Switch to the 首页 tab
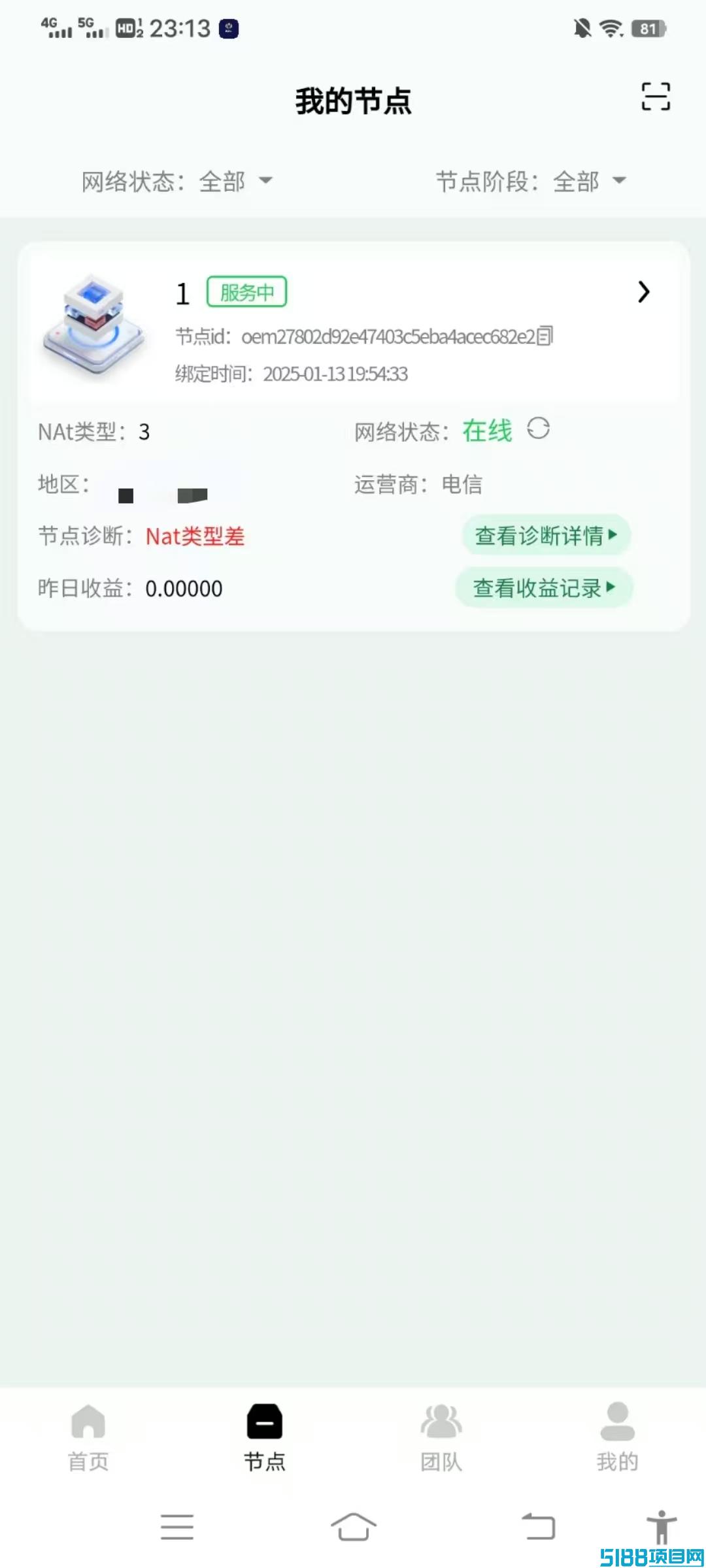 [88, 1437]
